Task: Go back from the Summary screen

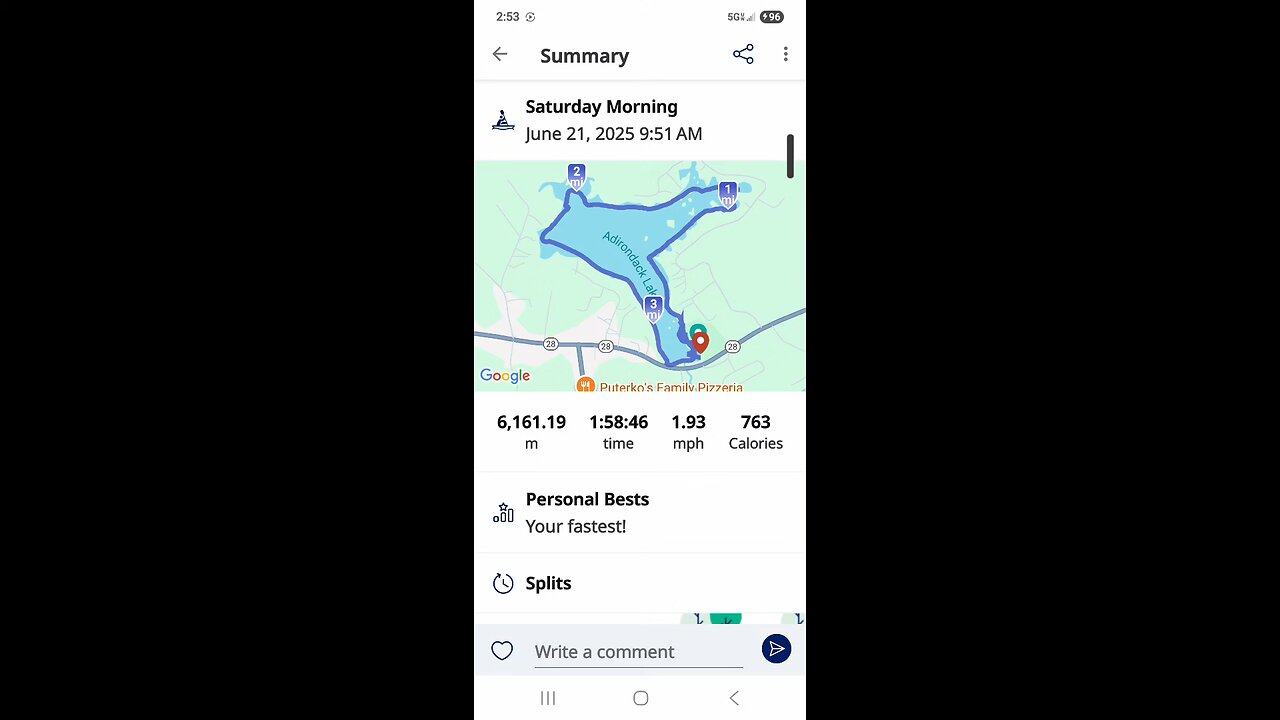Action: (x=500, y=55)
